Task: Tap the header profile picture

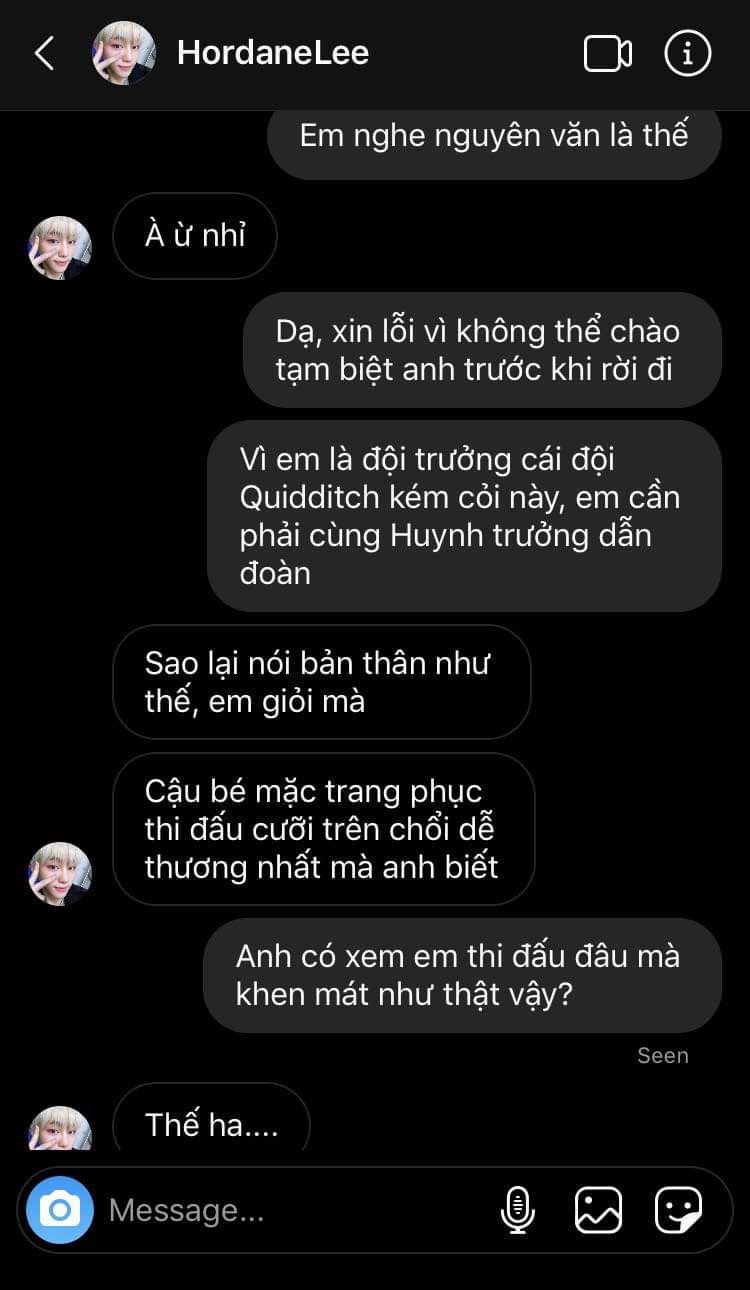Action: [124, 53]
